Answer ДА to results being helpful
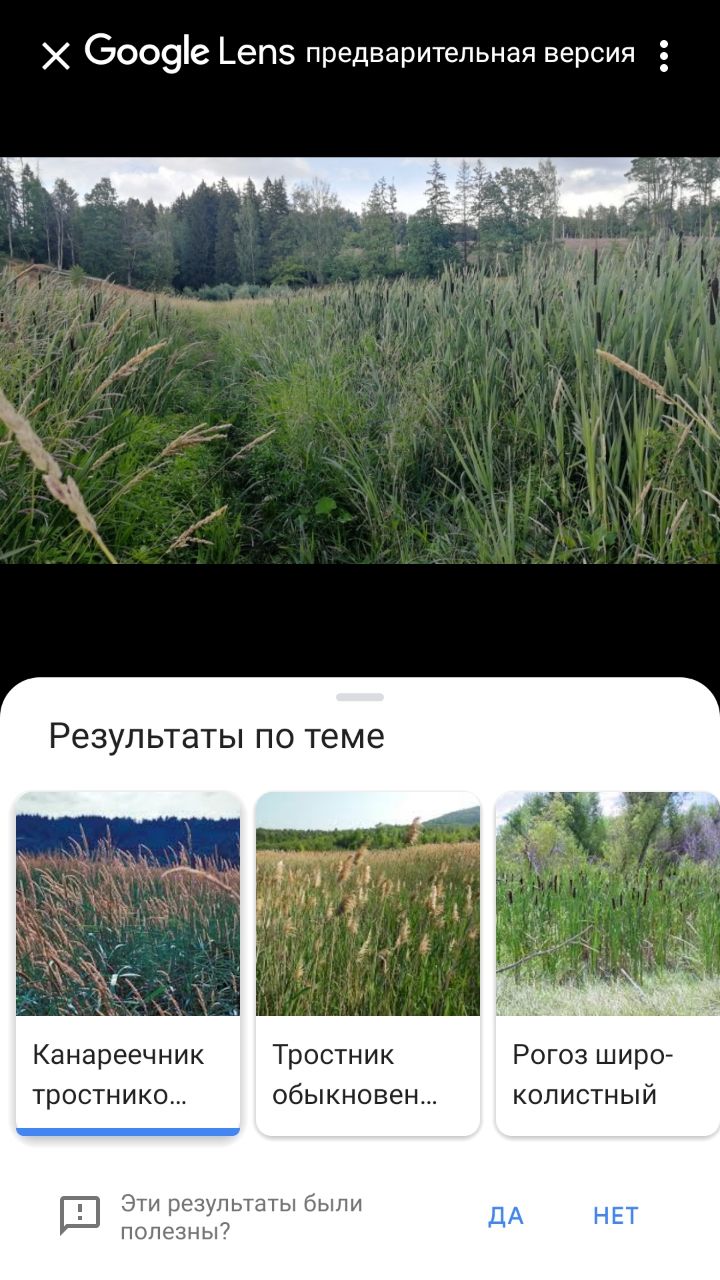 click(506, 1216)
